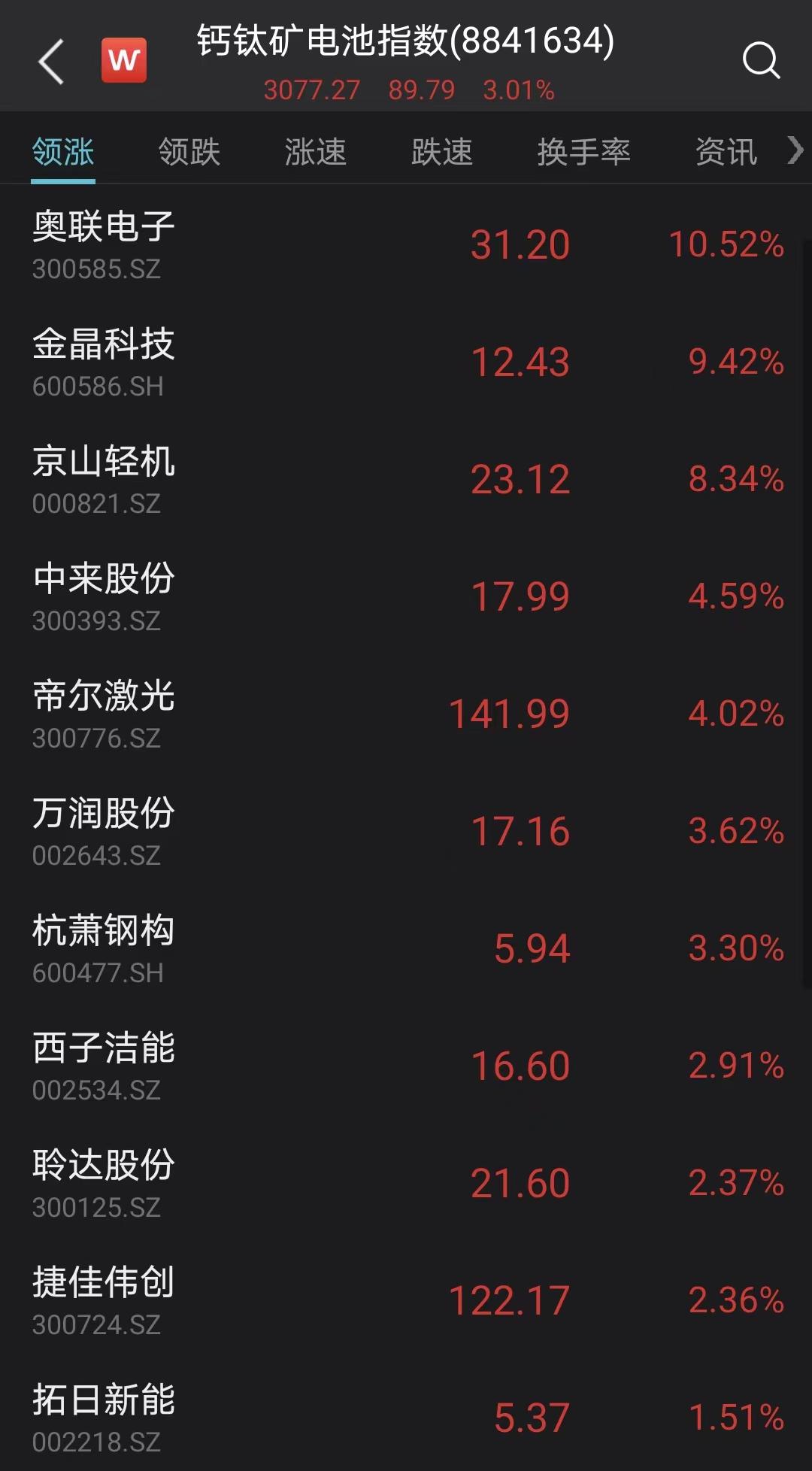The width and height of the screenshot is (812, 1471).
Task: Switch to the 领跌 tab
Action: [189, 152]
